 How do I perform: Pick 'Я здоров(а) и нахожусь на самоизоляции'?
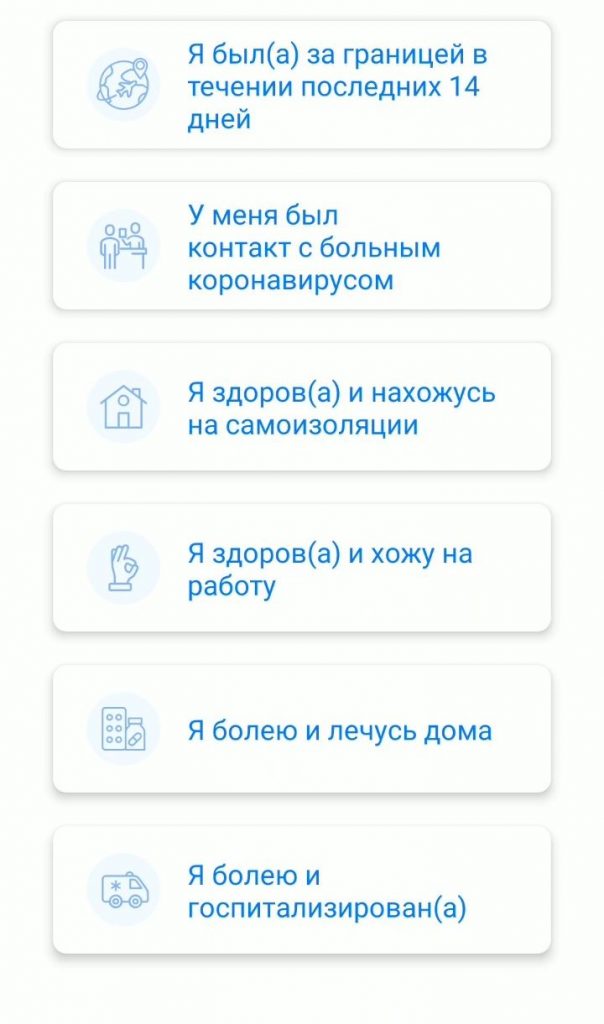click(x=301, y=408)
